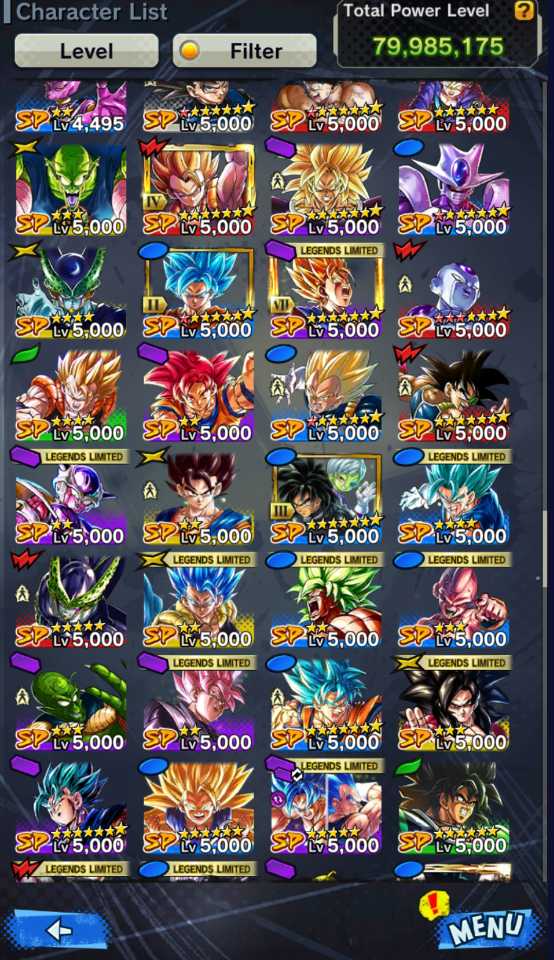Screen dimensions: 554x960
Task: Open the Total Power Level help icon
Action: click(523, 10)
